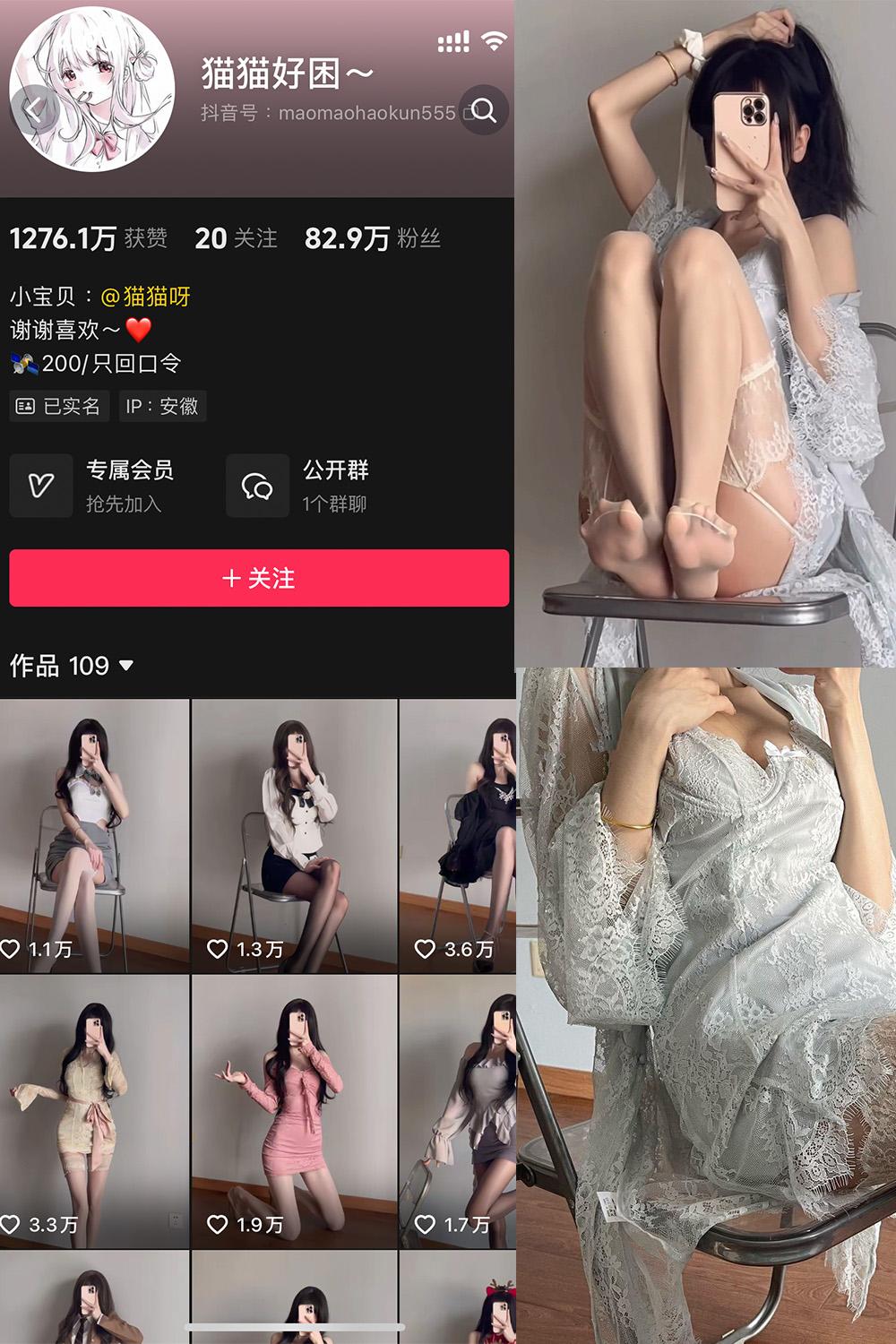Tap the Wi-Fi status bar icon
Screen dimensions: 896x1344
494,41
